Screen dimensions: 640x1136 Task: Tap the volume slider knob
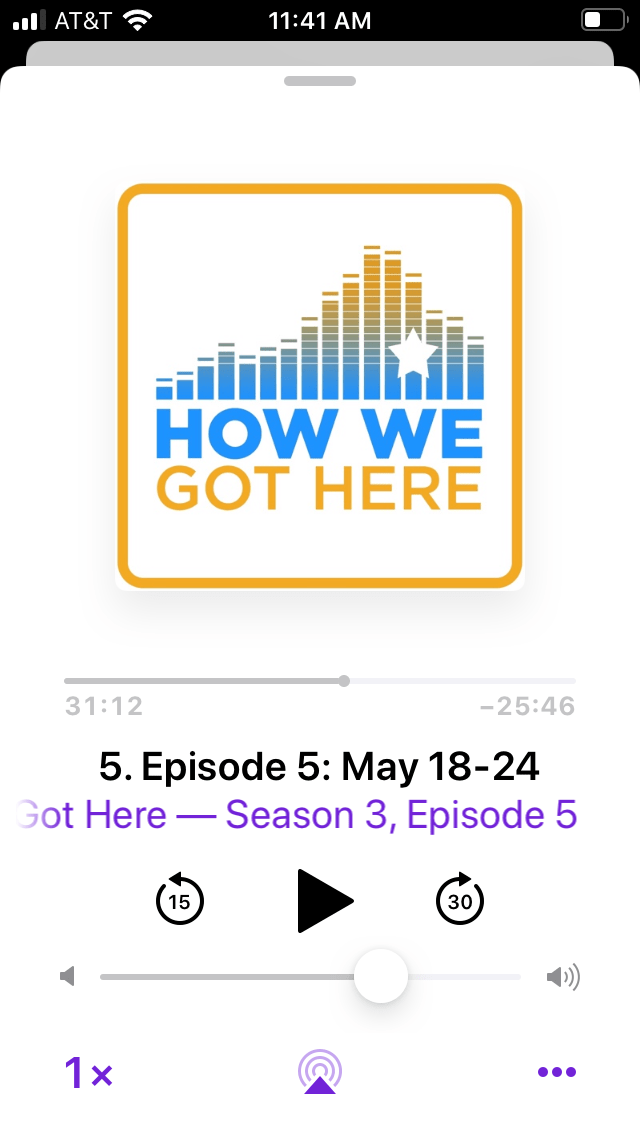point(381,976)
